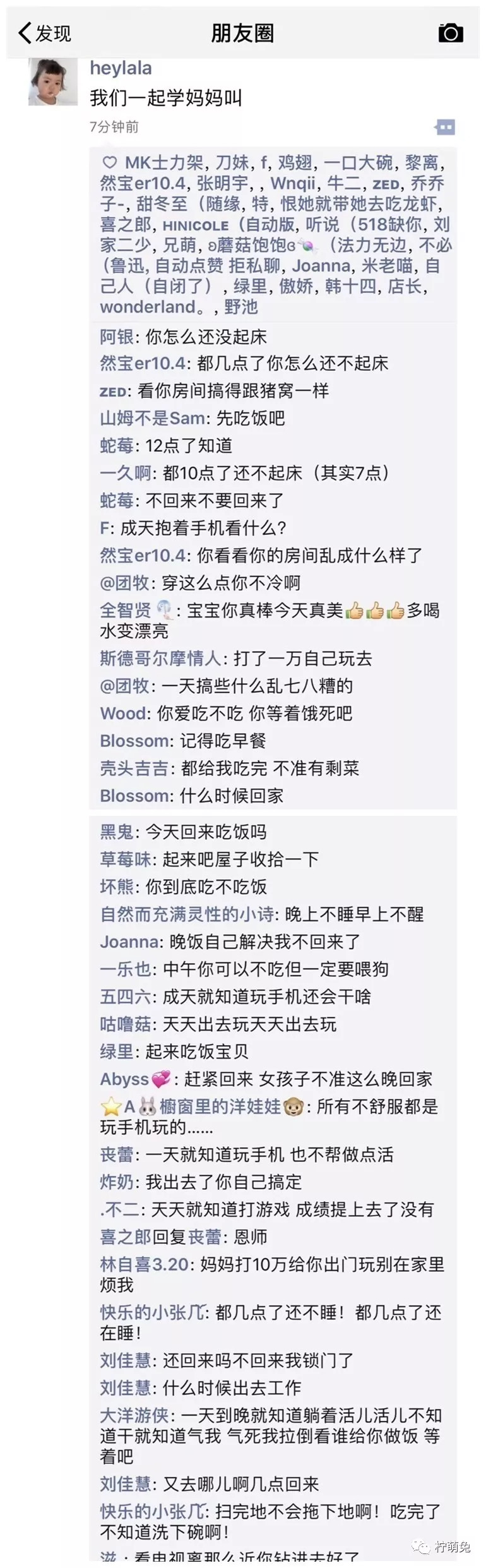Go back to 发现
486x1568 pixels.
44,33
